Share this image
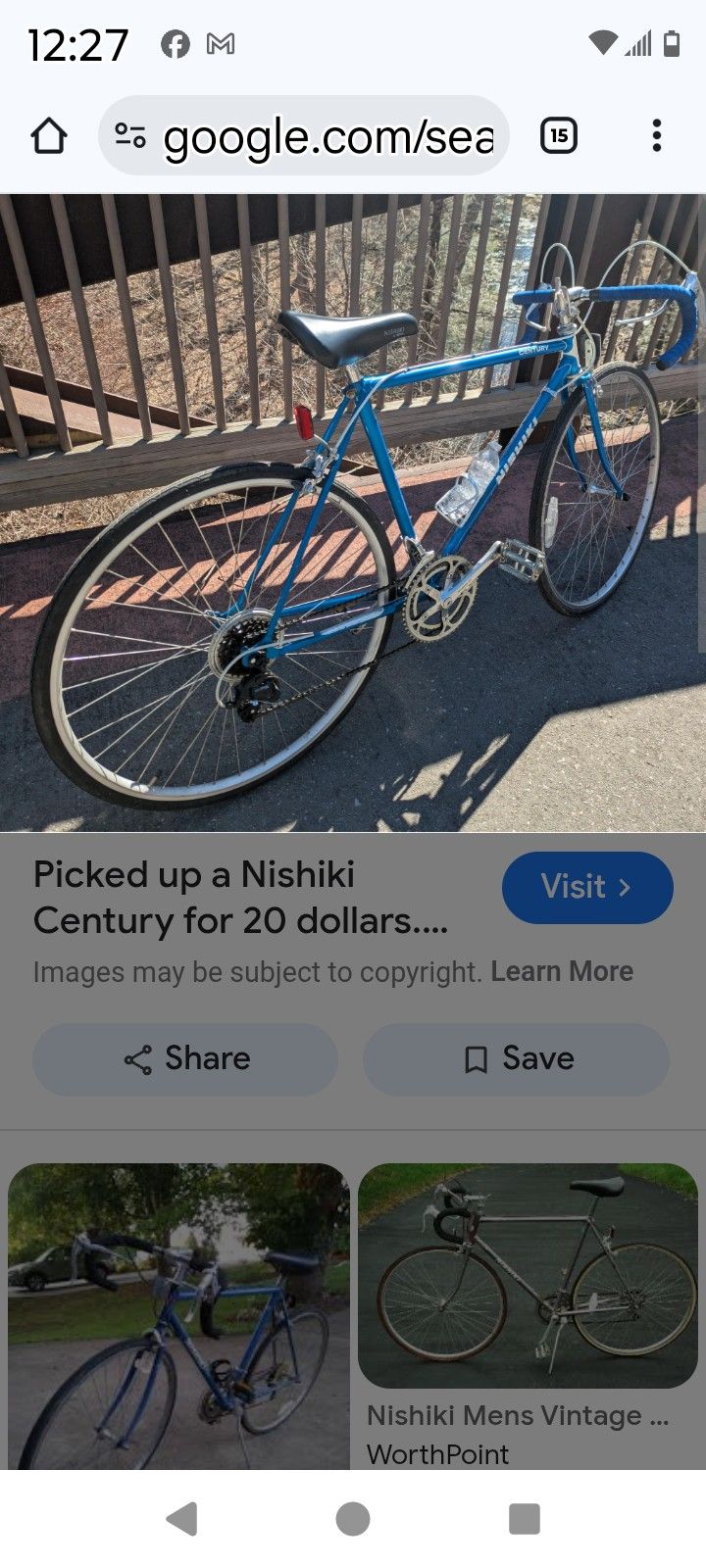Screen dimensions: 706x1568 tap(186, 1058)
